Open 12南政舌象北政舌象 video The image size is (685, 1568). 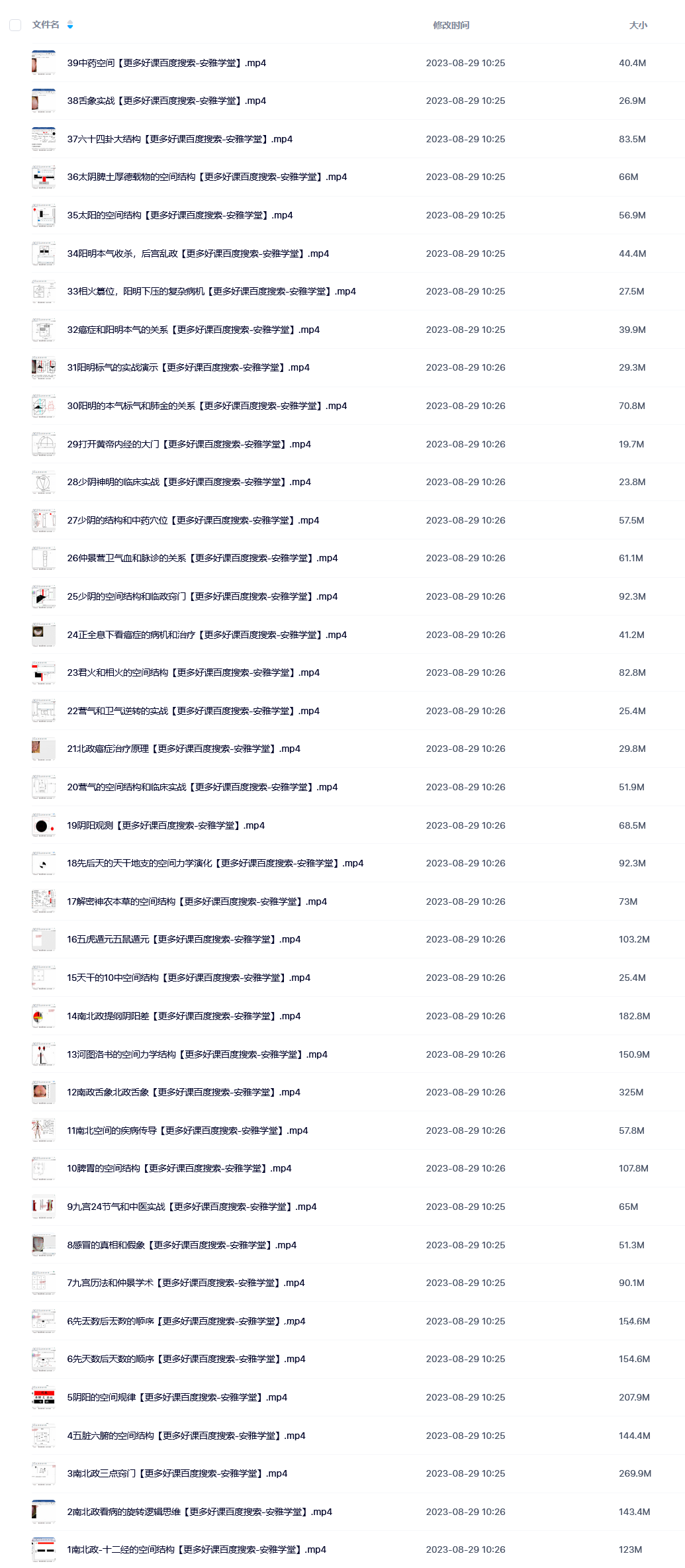coord(183,1092)
